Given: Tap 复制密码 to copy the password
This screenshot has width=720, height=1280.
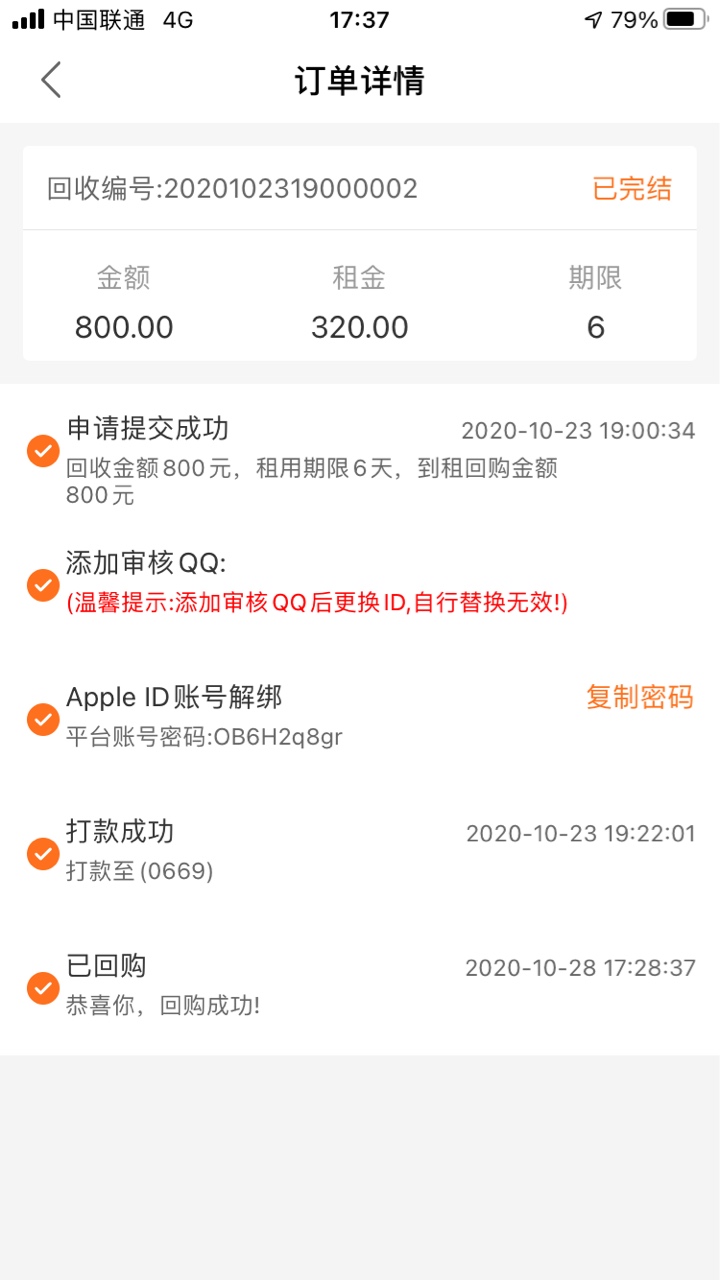Looking at the screenshot, I should pyautogui.click(x=639, y=697).
